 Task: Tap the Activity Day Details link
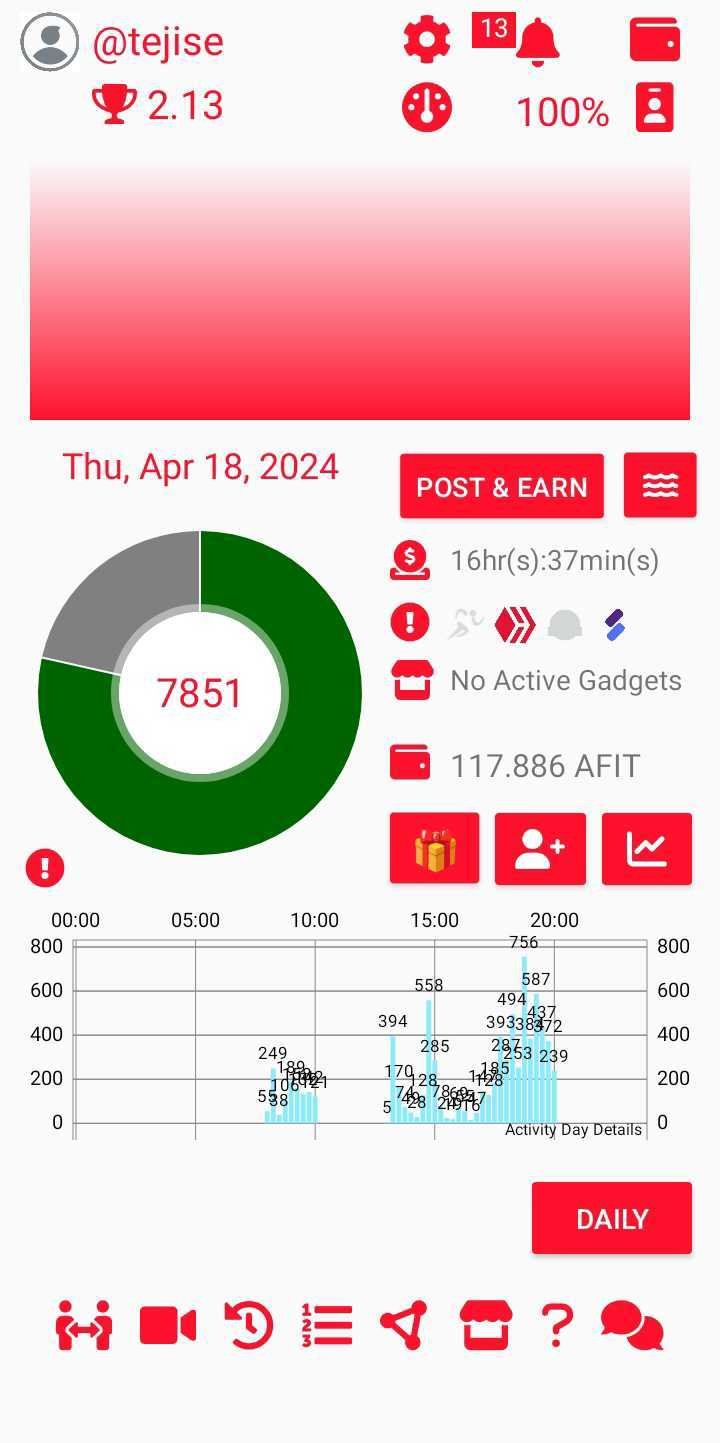click(573, 1130)
